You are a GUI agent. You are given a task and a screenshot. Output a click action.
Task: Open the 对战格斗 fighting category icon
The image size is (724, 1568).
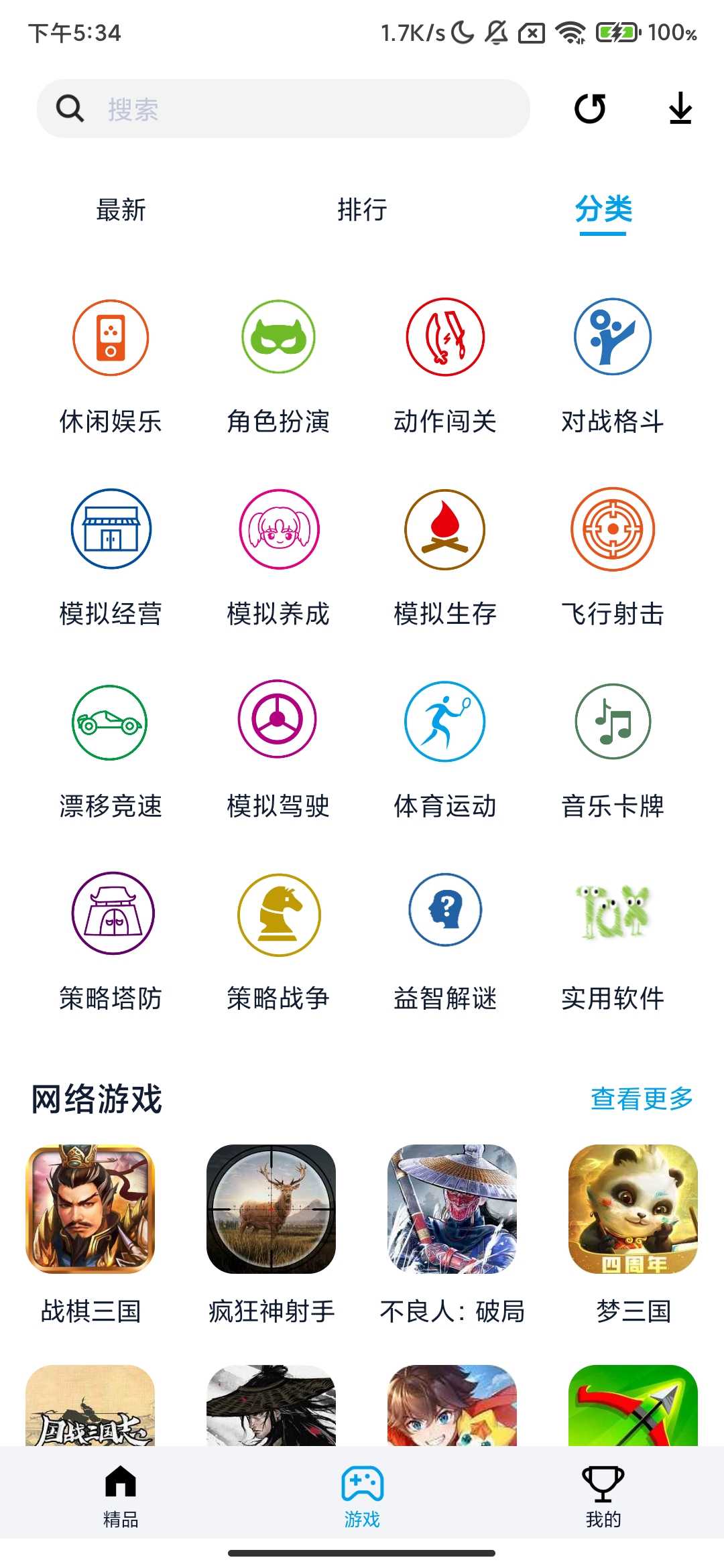coord(612,337)
